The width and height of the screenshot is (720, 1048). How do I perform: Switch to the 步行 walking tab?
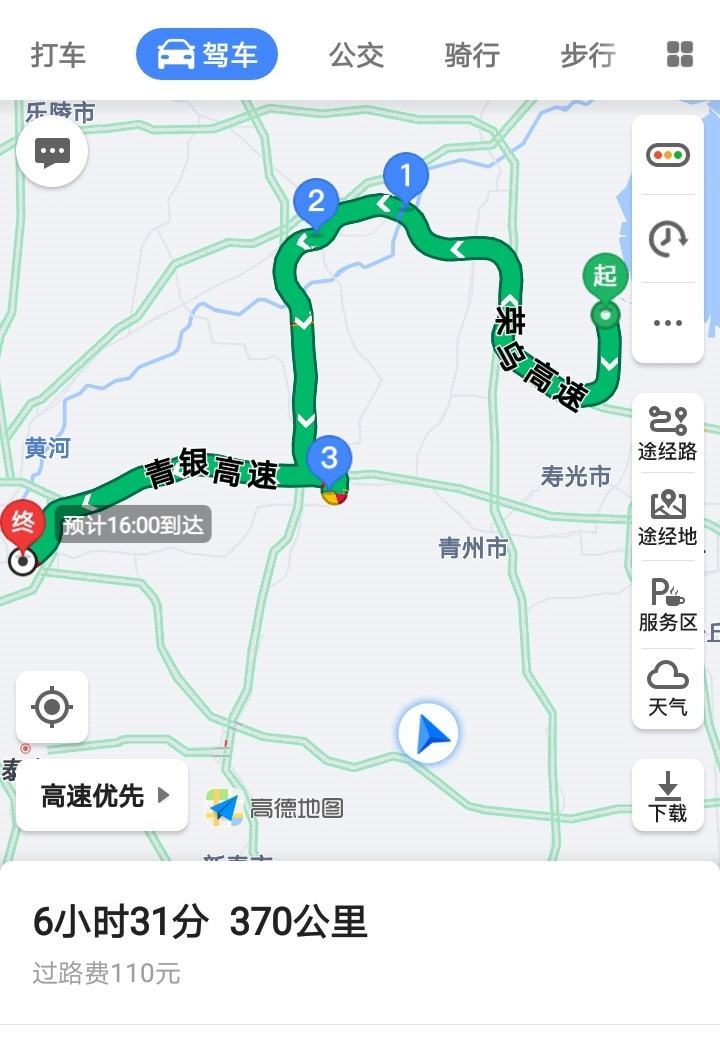point(588,54)
